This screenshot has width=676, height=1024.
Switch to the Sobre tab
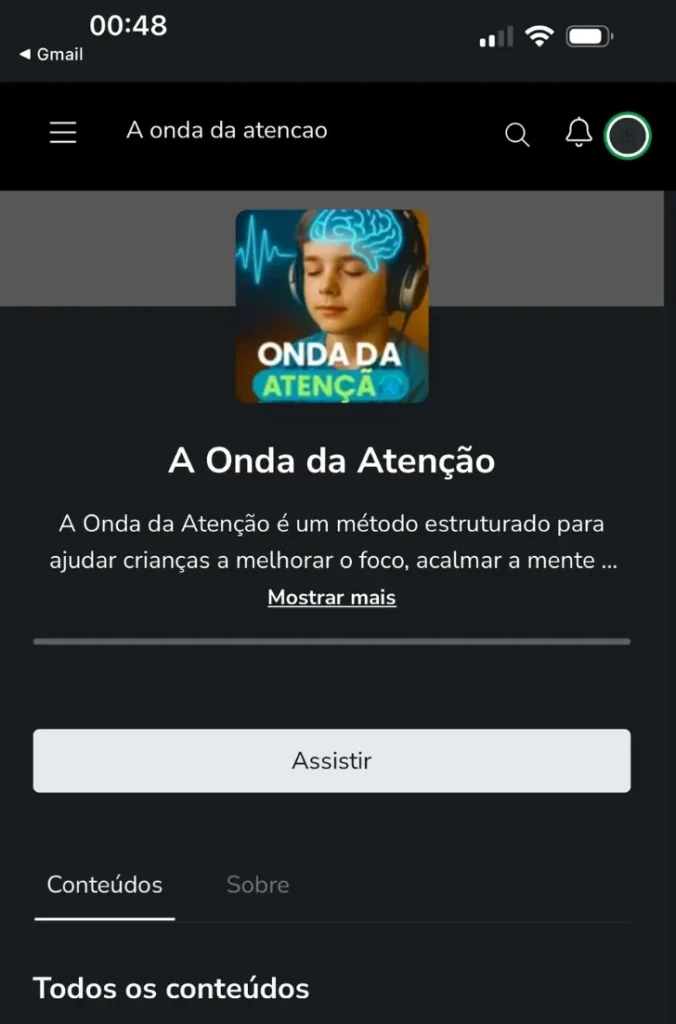click(x=258, y=885)
